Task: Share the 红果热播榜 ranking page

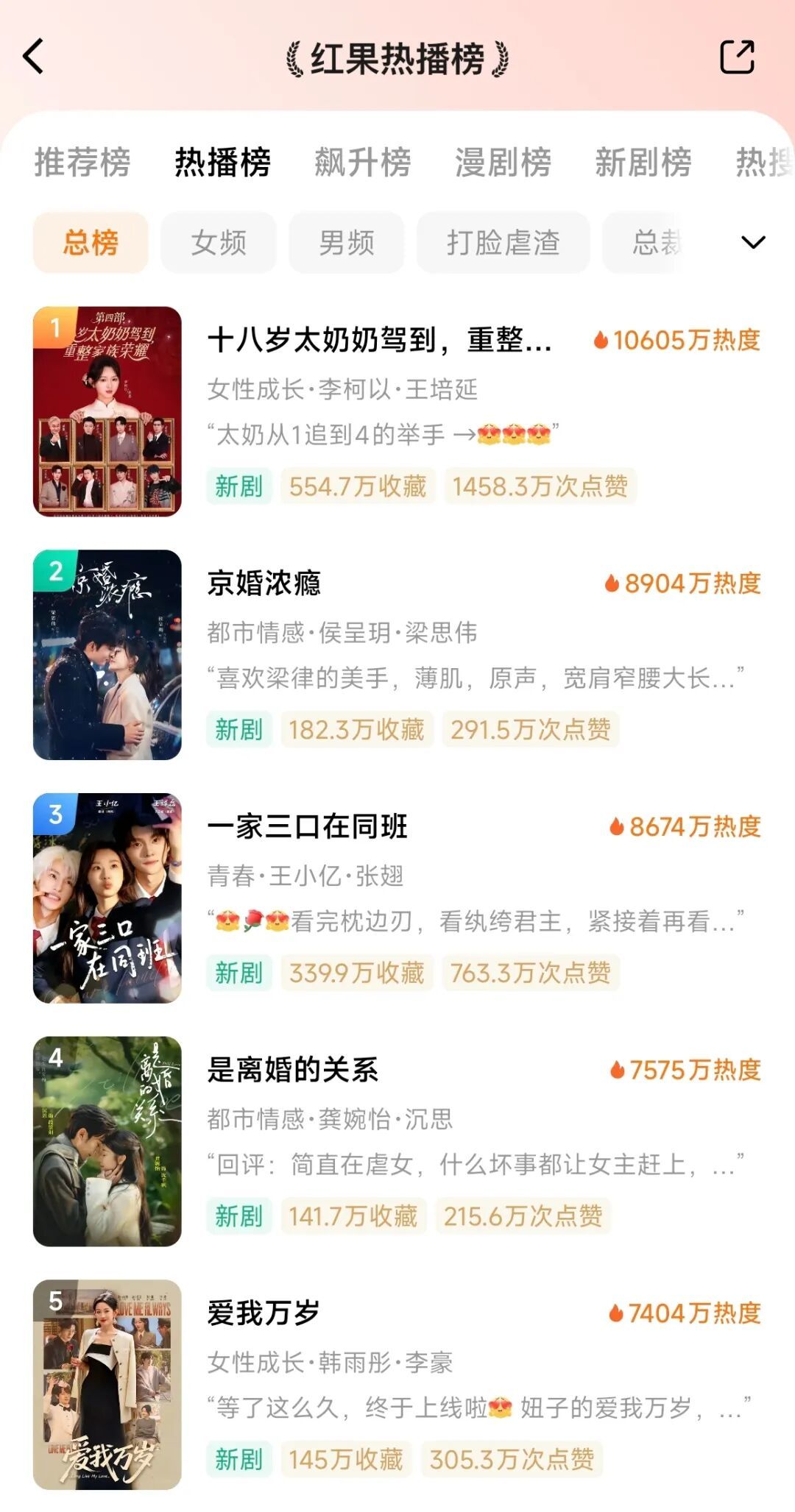Action: pyautogui.click(x=737, y=57)
